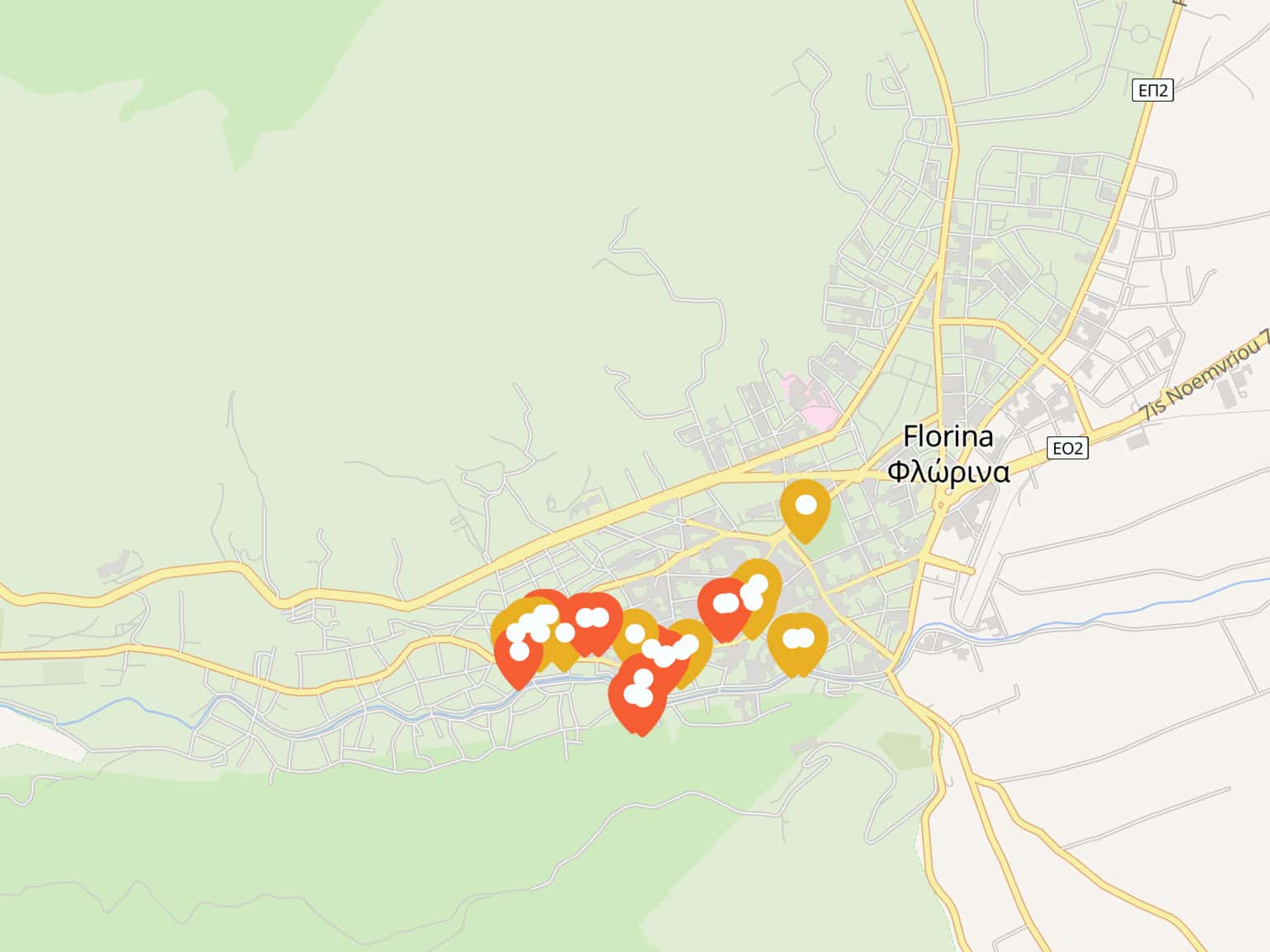Open the lone yellow pin nearest the Florina label
This screenshot has height=952, width=1270.
tap(804, 506)
